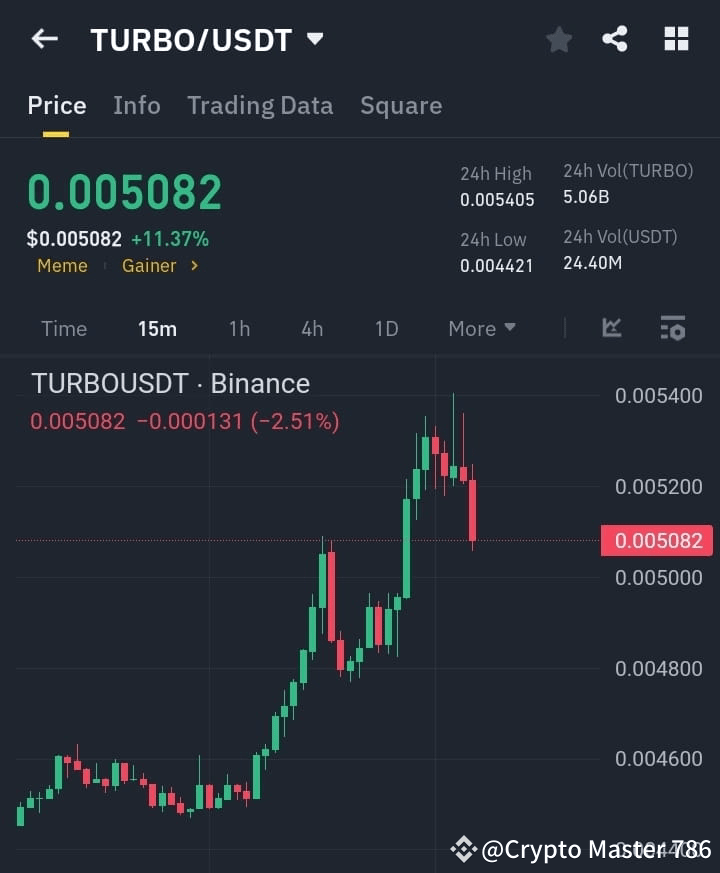Image resolution: width=720 pixels, height=873 pixels.
Task: Tap the red current price label 0.005082
Action: click(x=656, y=540)
